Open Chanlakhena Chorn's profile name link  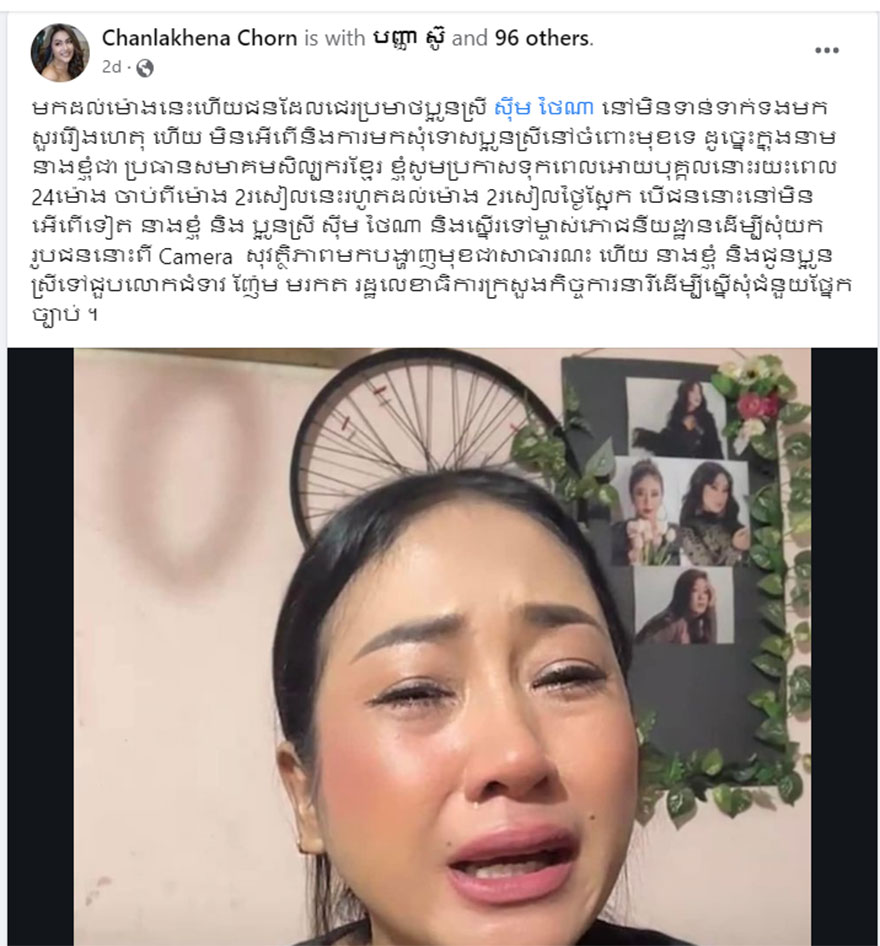[x=198, y=38]
